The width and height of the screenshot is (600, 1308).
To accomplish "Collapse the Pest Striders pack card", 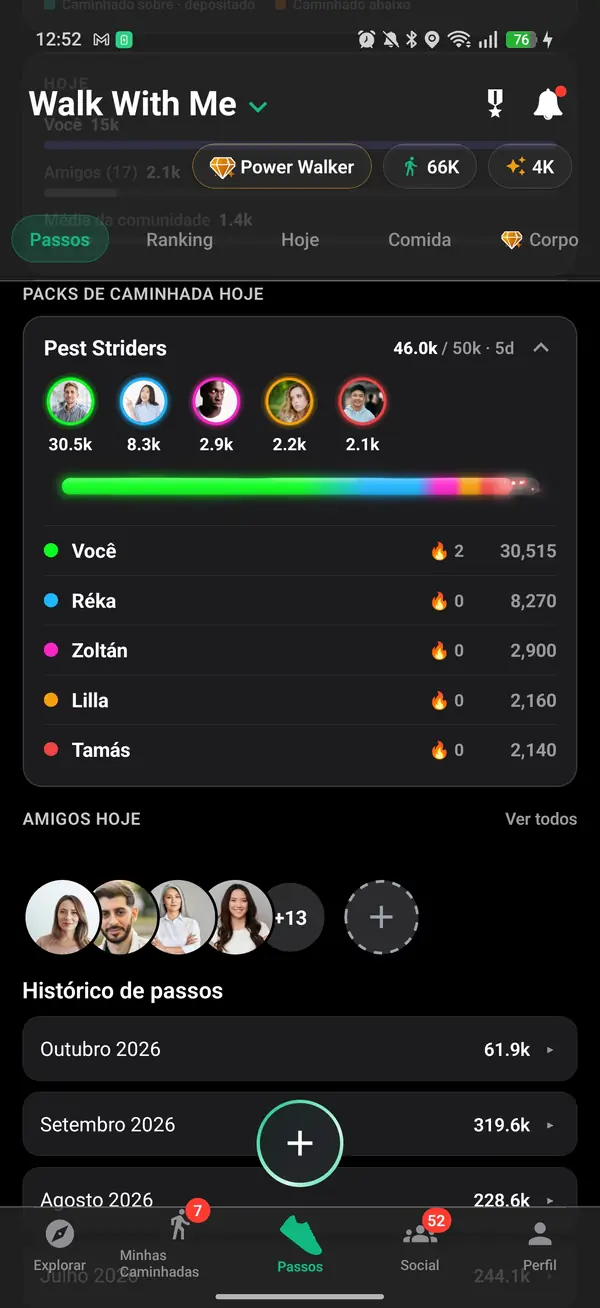I will tap(541, 348).
